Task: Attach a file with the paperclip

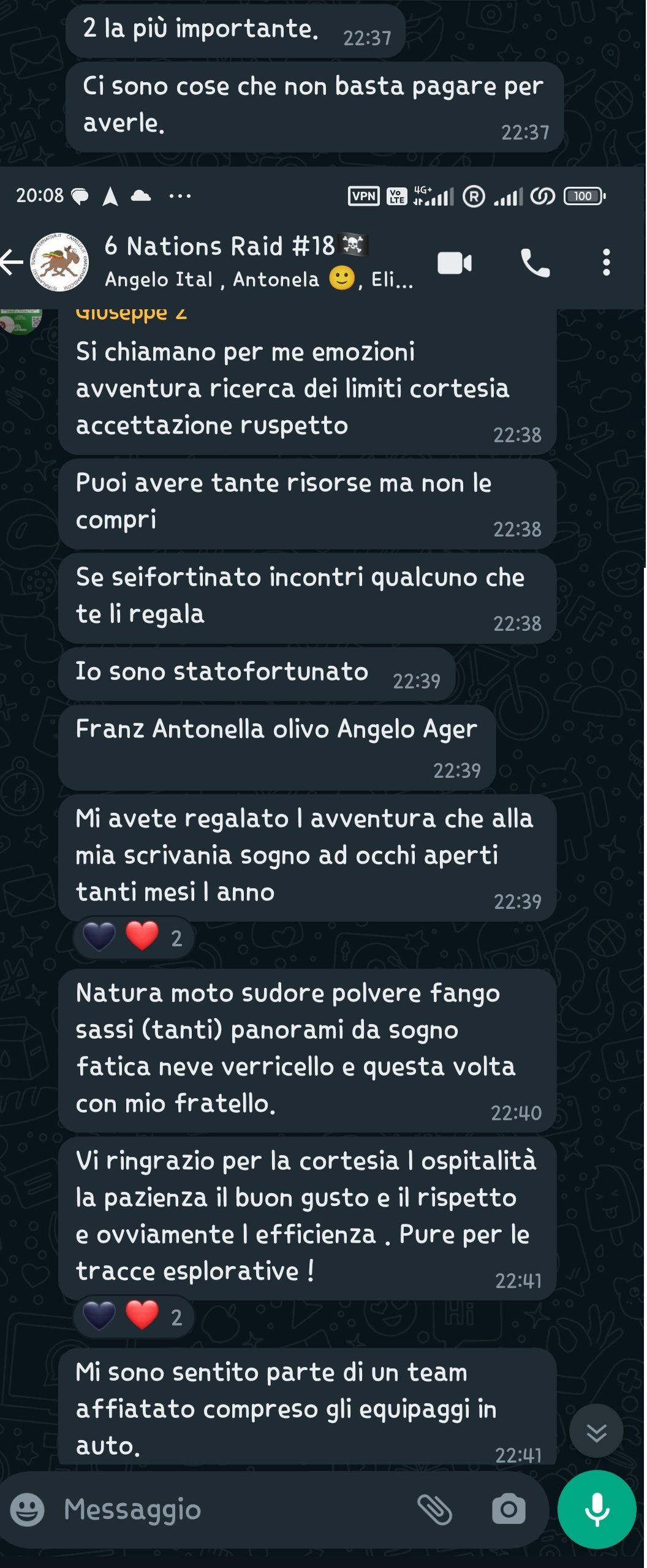Action: click(x=434, y=1509)
